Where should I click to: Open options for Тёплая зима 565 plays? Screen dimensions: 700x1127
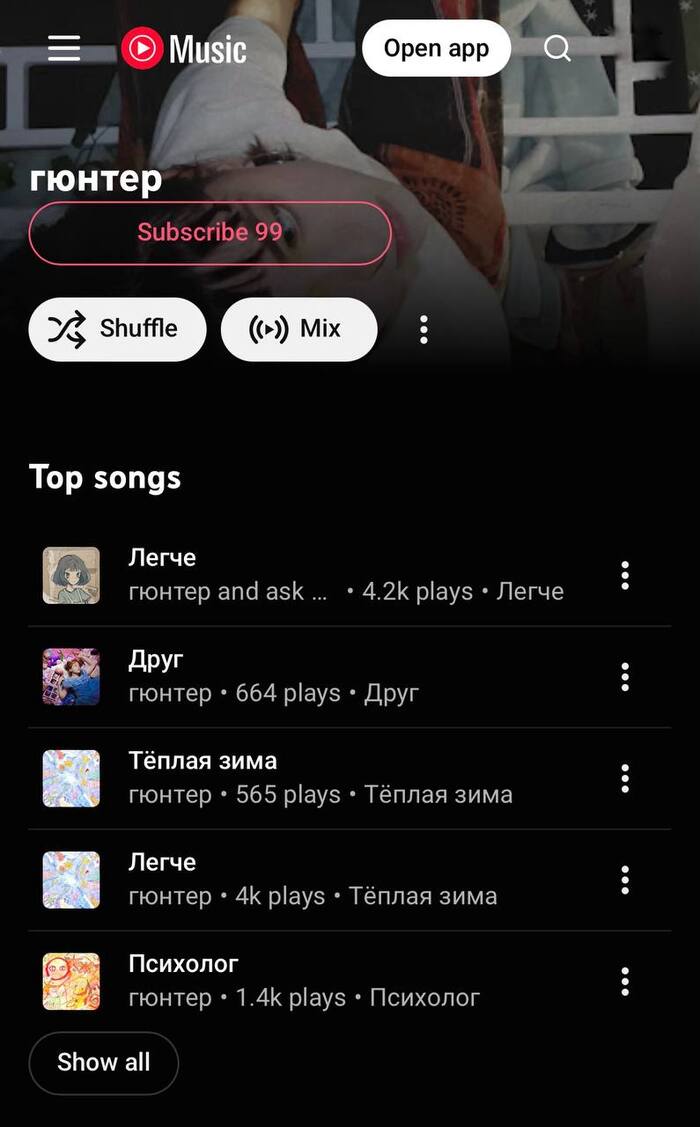pyautogui.click(x=625, y=778)
